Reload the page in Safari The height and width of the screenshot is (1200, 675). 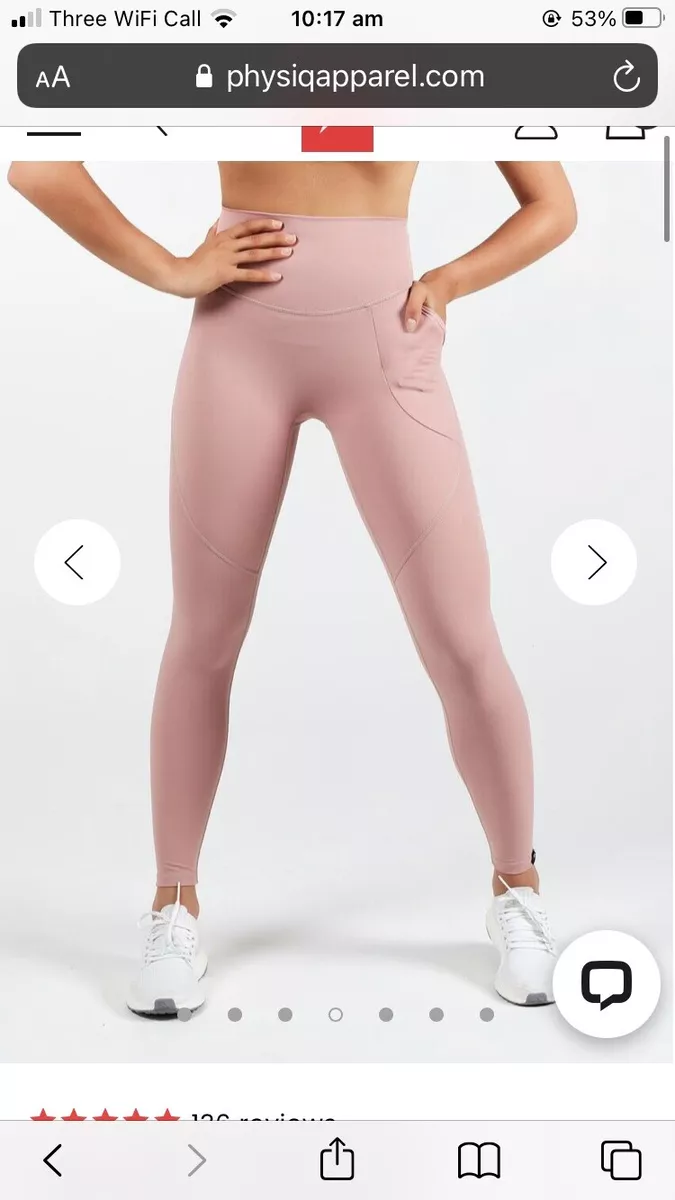point(626,77)
